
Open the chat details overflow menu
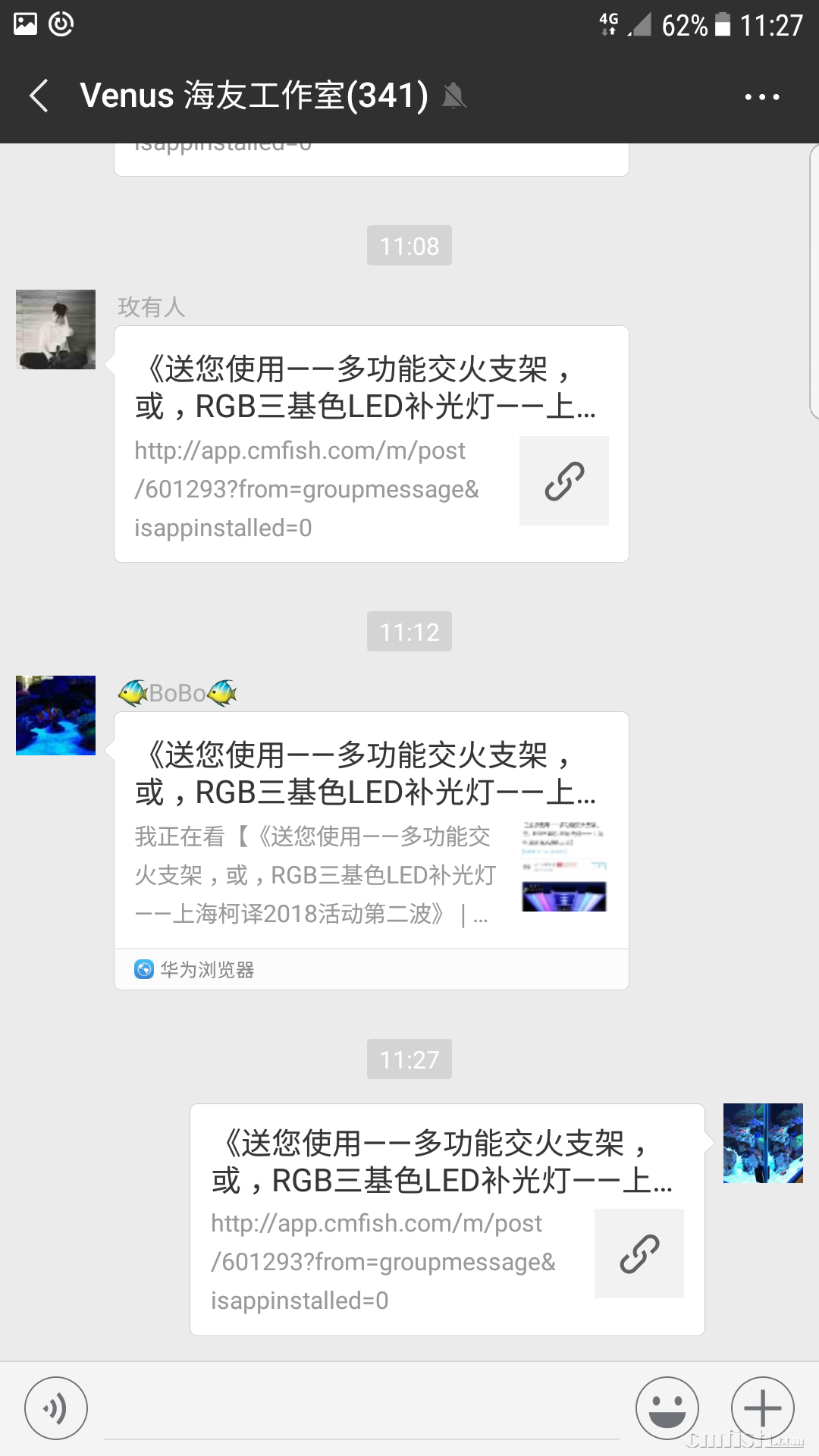point(761,97)
